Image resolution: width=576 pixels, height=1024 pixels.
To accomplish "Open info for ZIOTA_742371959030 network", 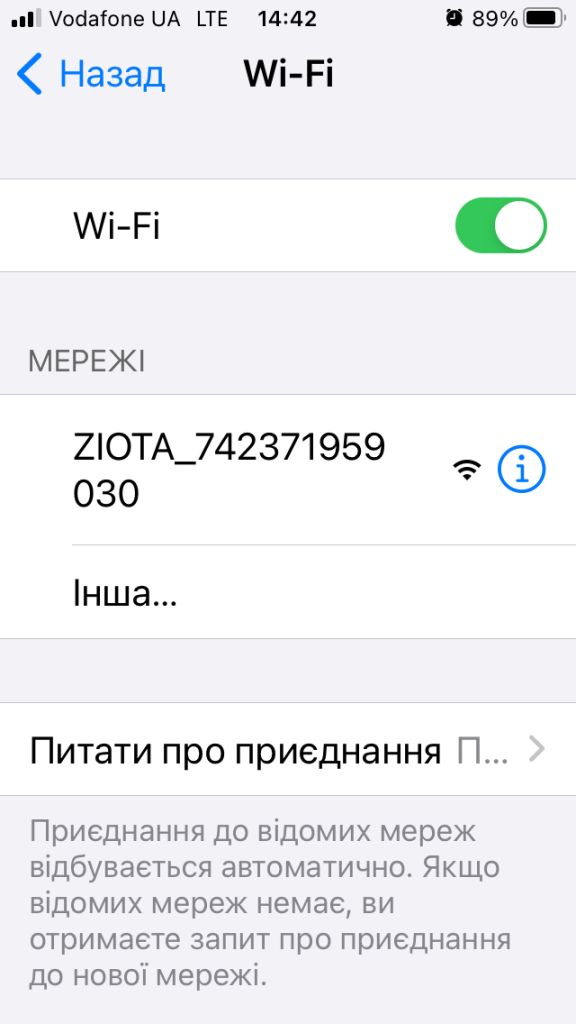I will click(521, 470).
